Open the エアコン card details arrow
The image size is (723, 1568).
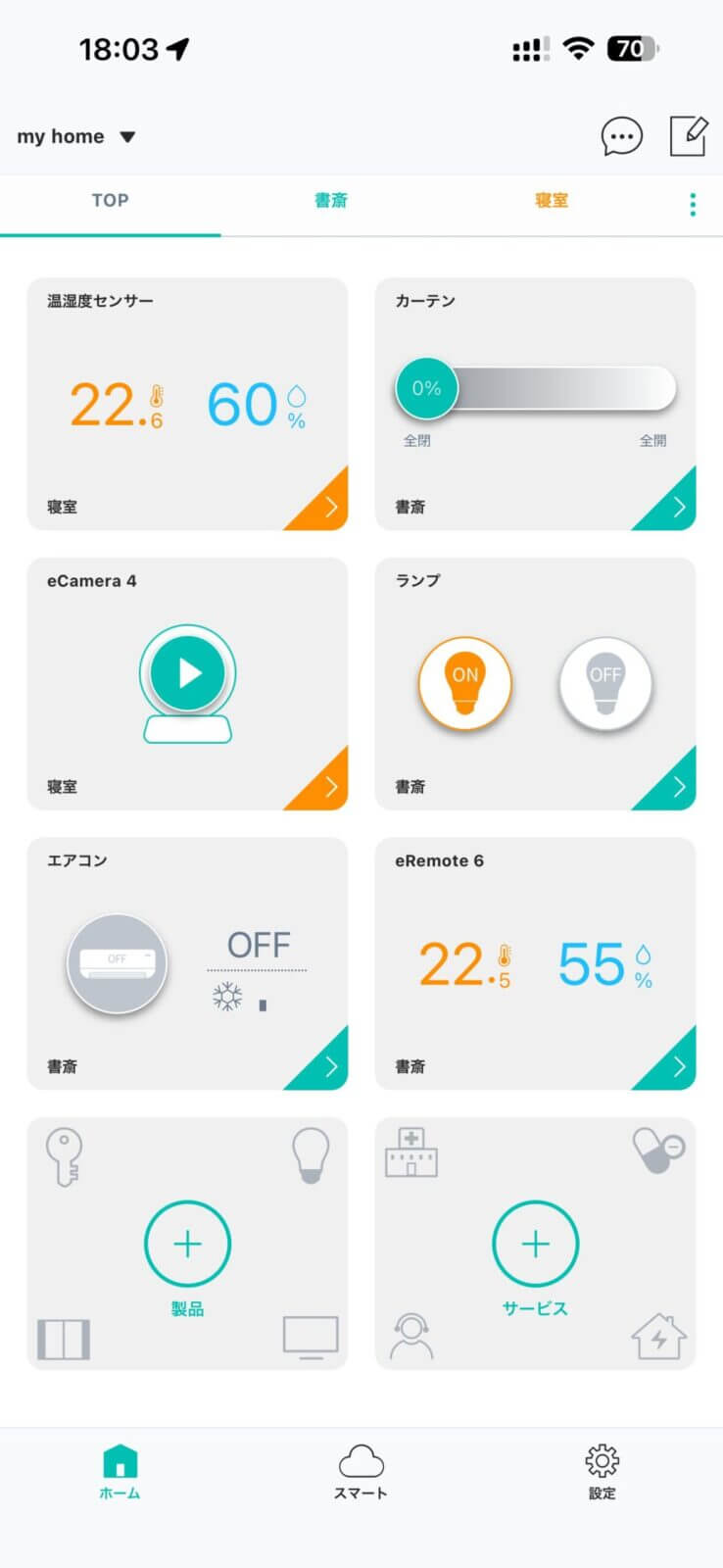(x=328, y=1067)
